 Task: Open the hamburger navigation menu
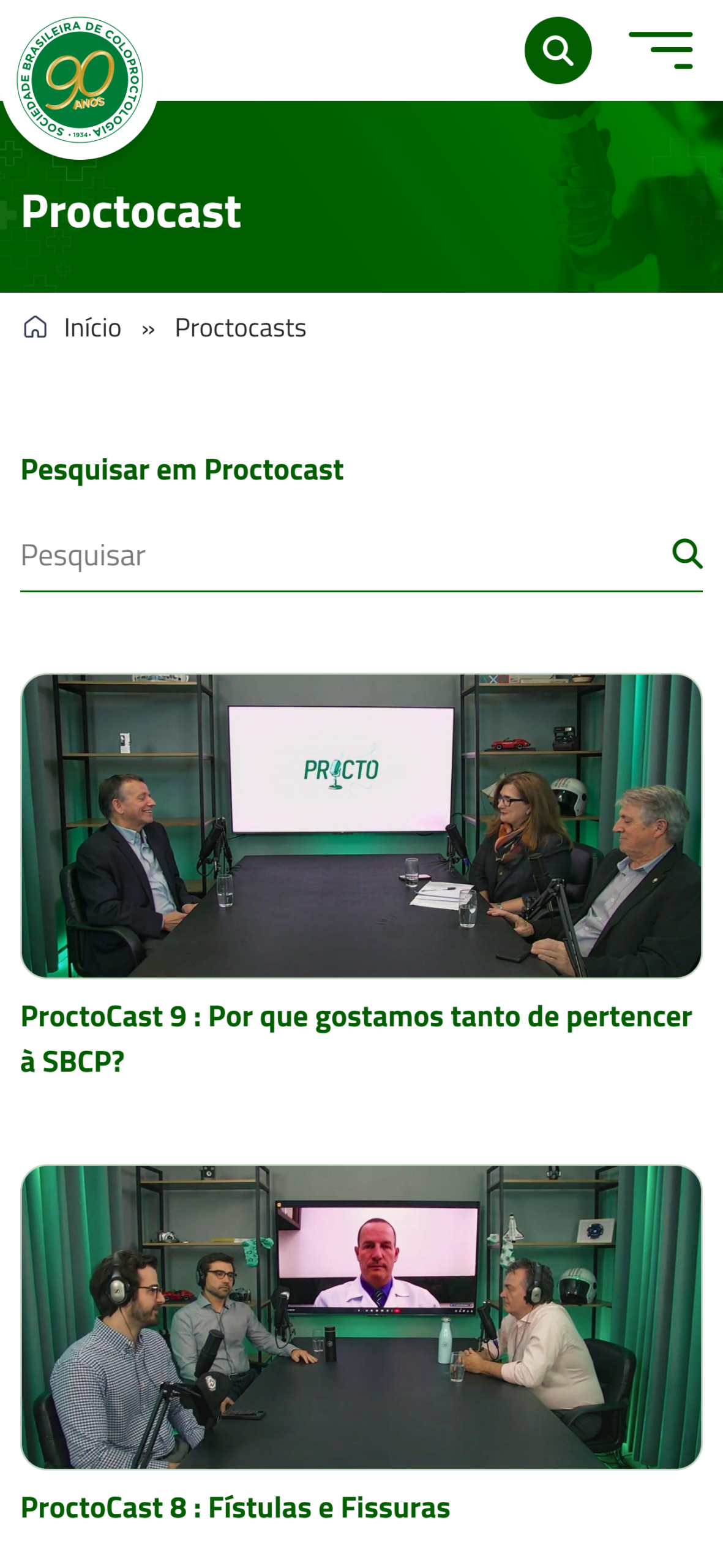click(661, 50)
